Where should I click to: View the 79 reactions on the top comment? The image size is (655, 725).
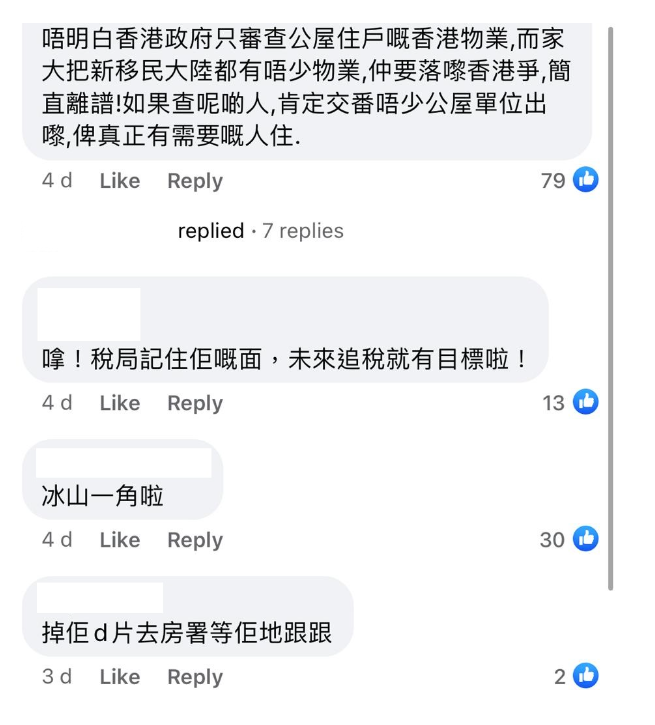click(569, 181)
